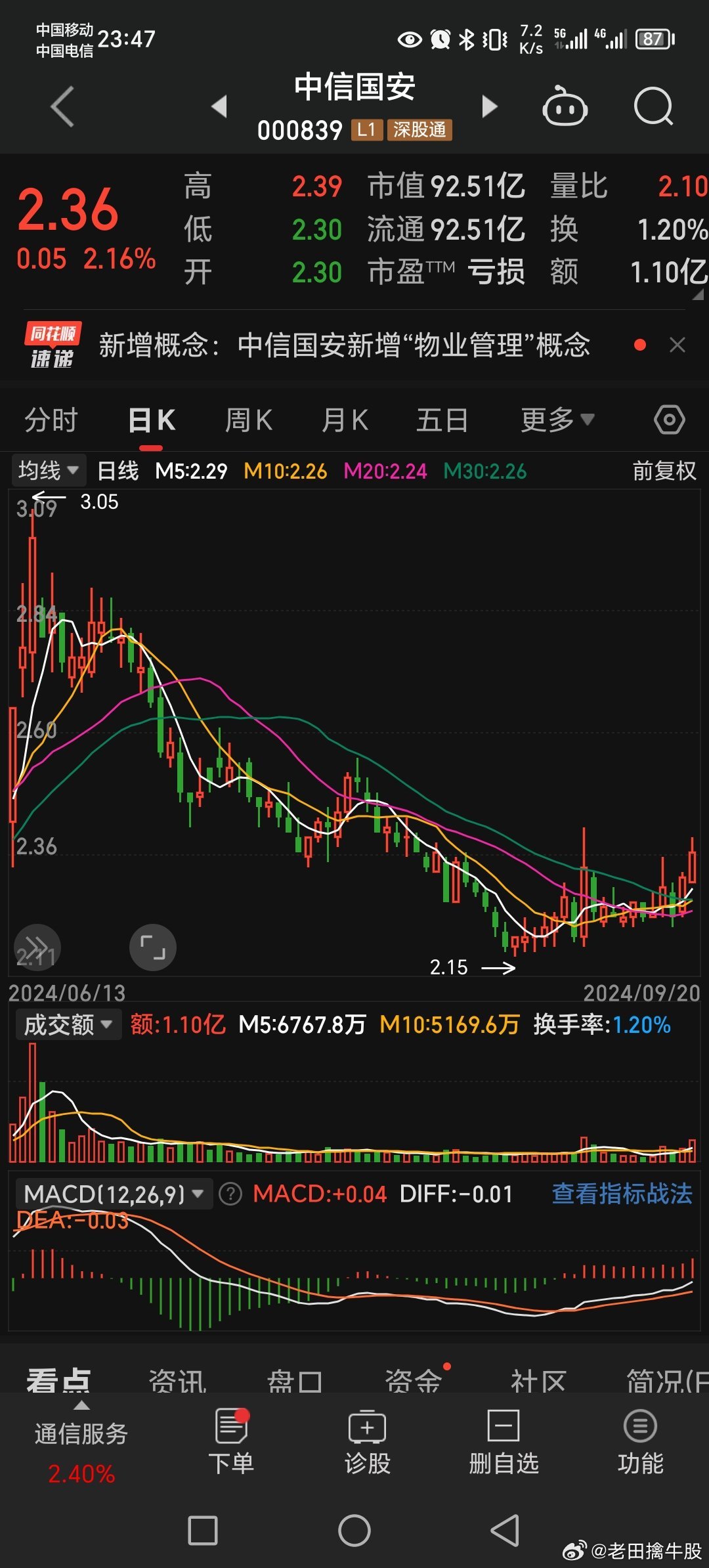The width and height of the screenshot is (709, 1568).
Task: Select the 周K chart tab
Action: click(248, 420)
